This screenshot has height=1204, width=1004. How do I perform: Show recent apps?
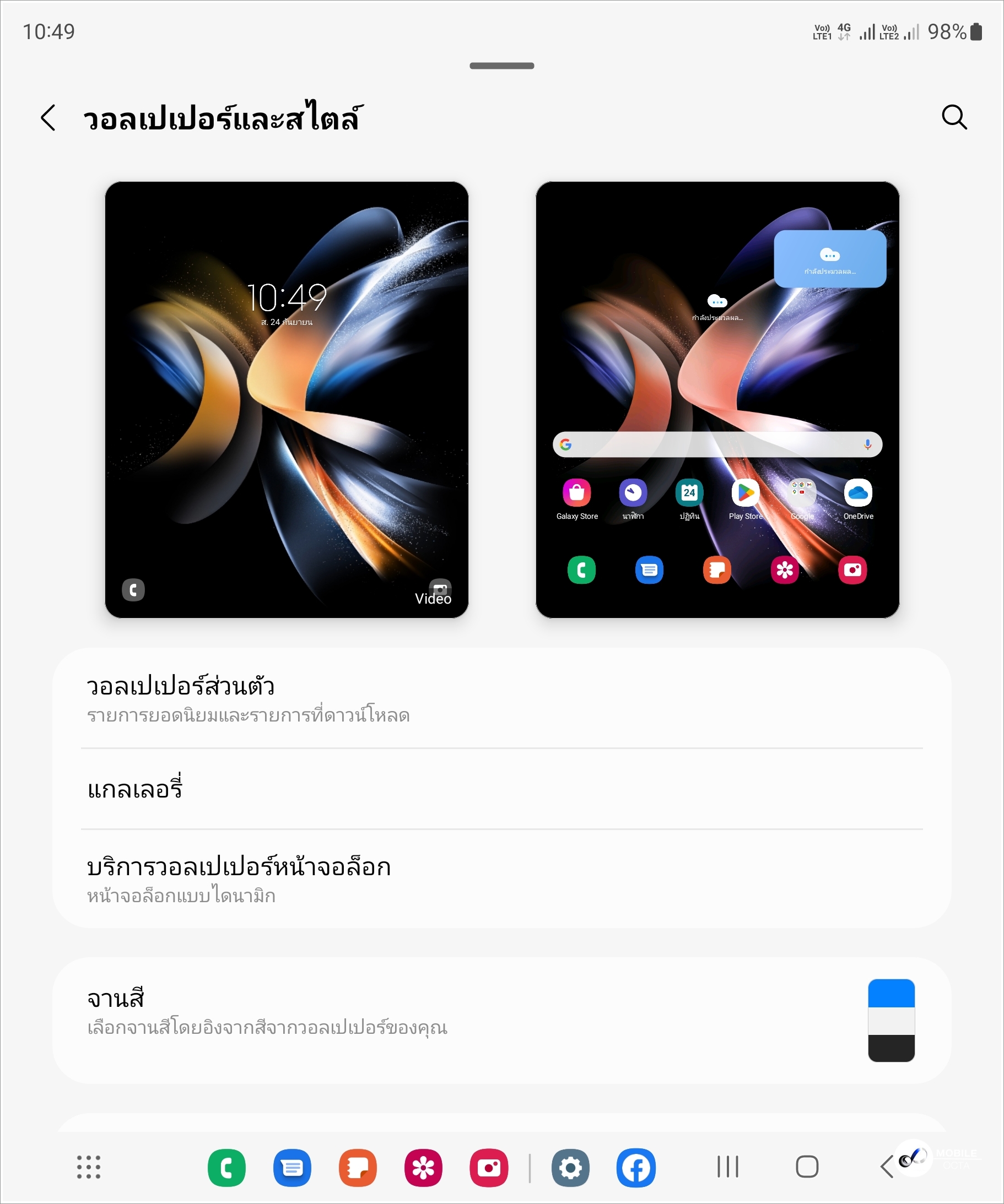pos(727,1167)
